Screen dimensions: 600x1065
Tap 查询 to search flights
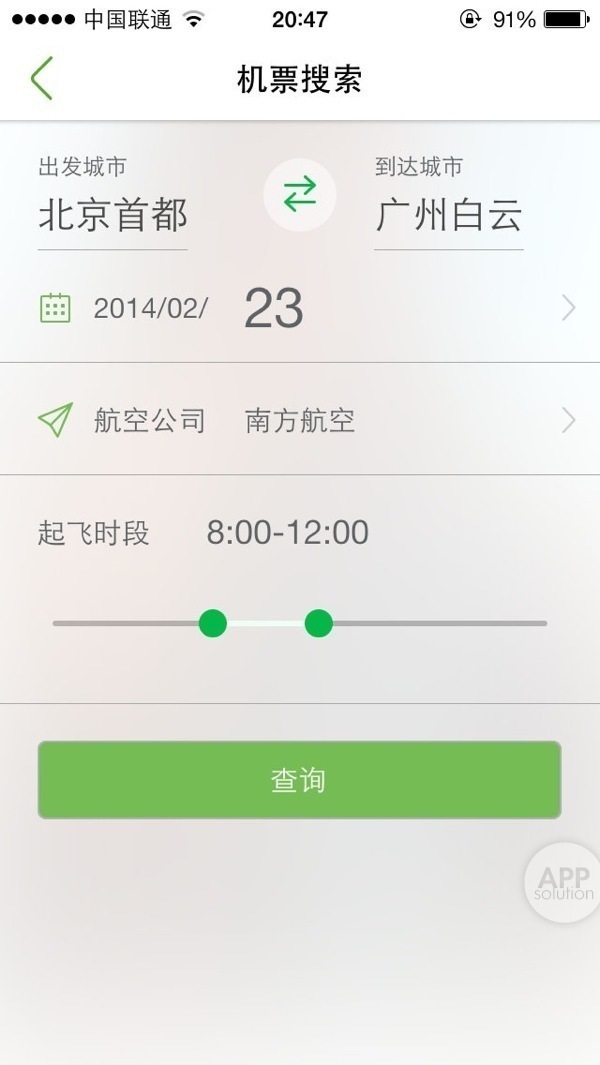click(299, 780)
